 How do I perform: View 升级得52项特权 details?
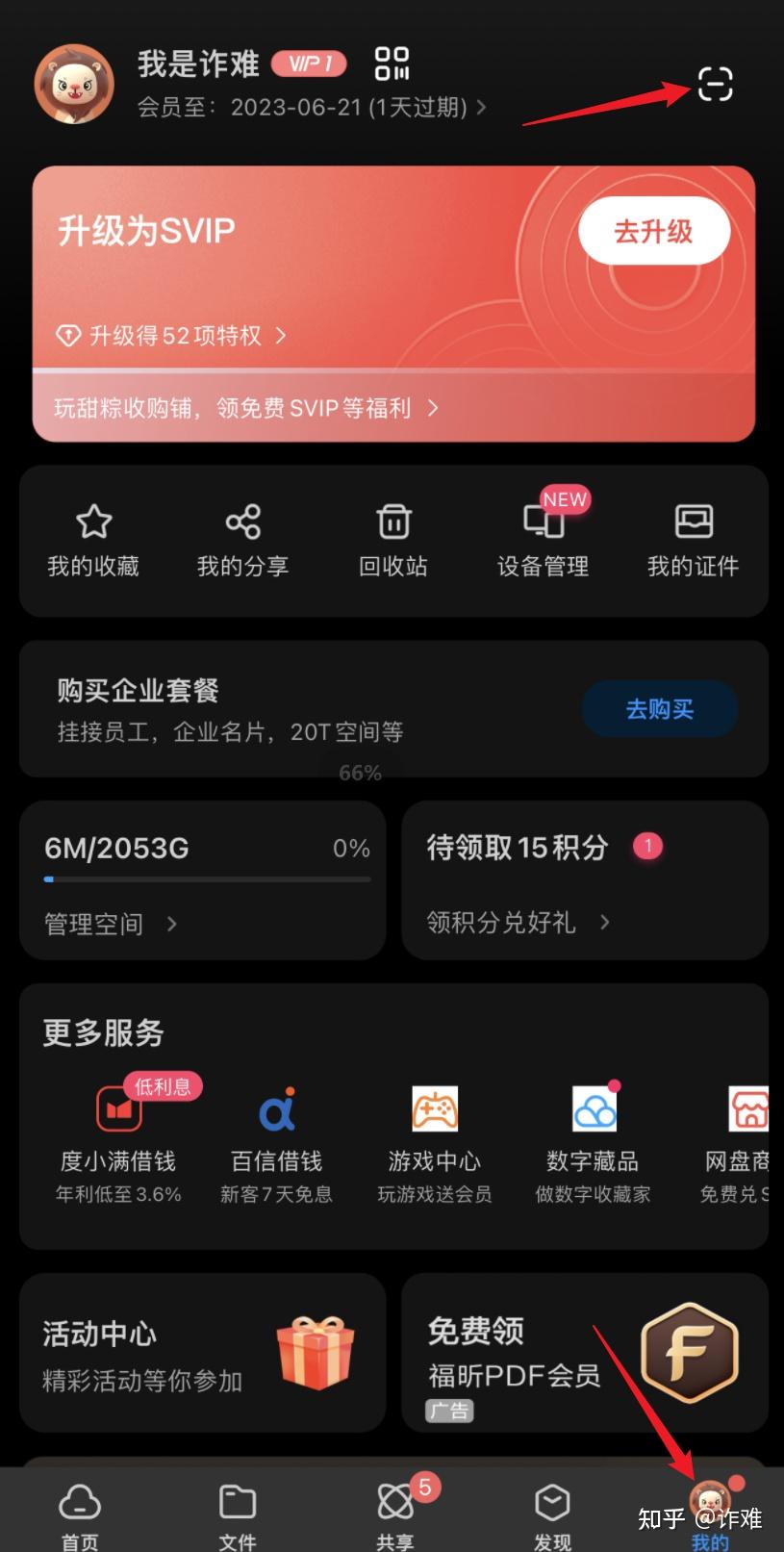pos(173,336)
